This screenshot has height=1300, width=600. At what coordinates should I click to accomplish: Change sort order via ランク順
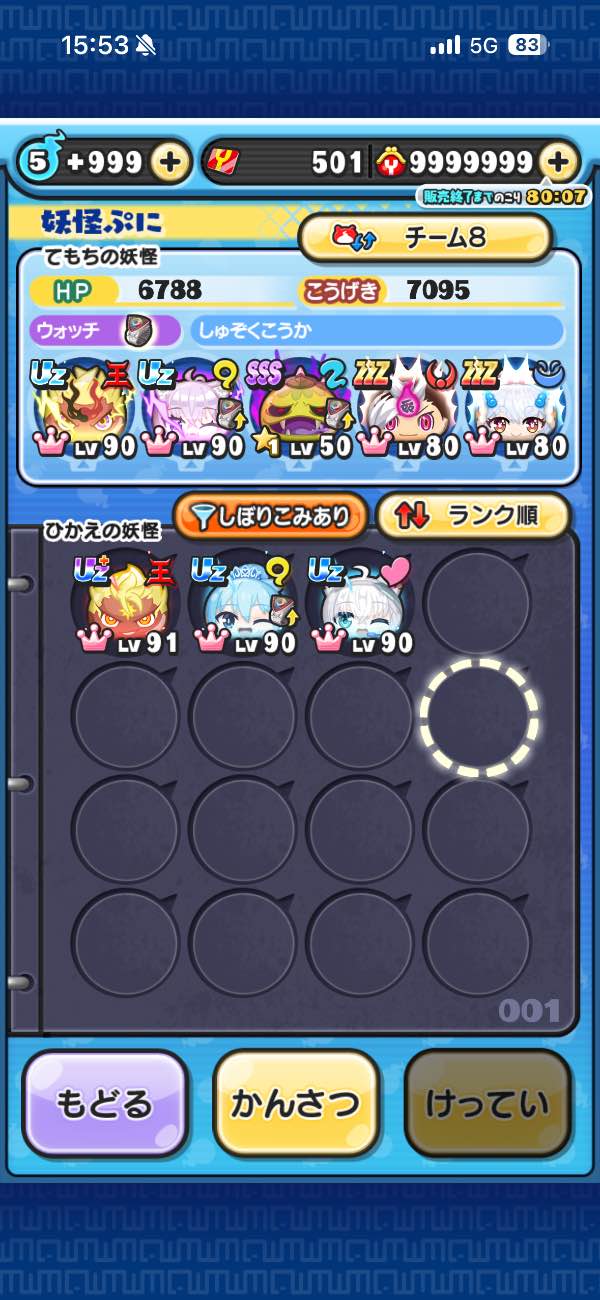472,516
